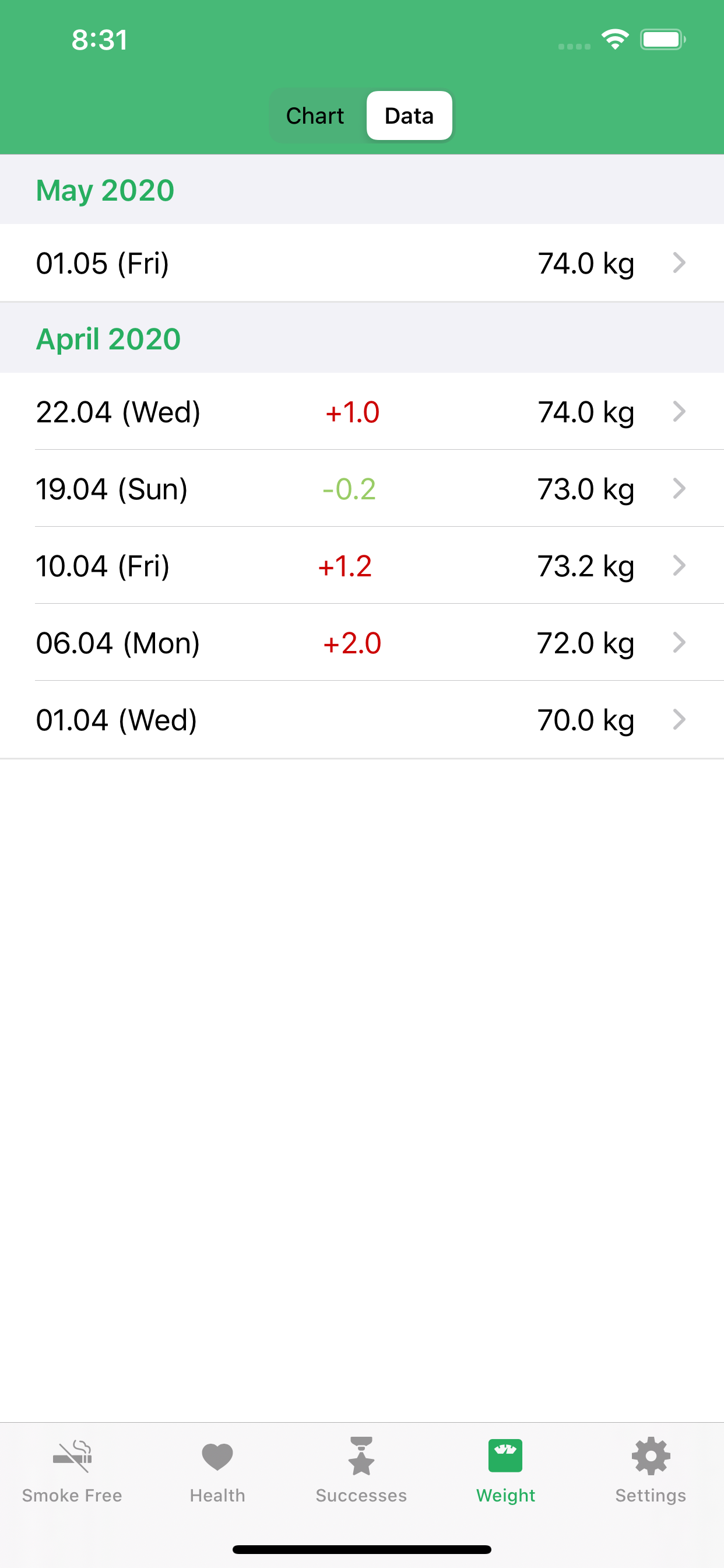Open the Settings tab
Image resolution: width=724 pixels, height=1568 pixels.
(651, 1471)
